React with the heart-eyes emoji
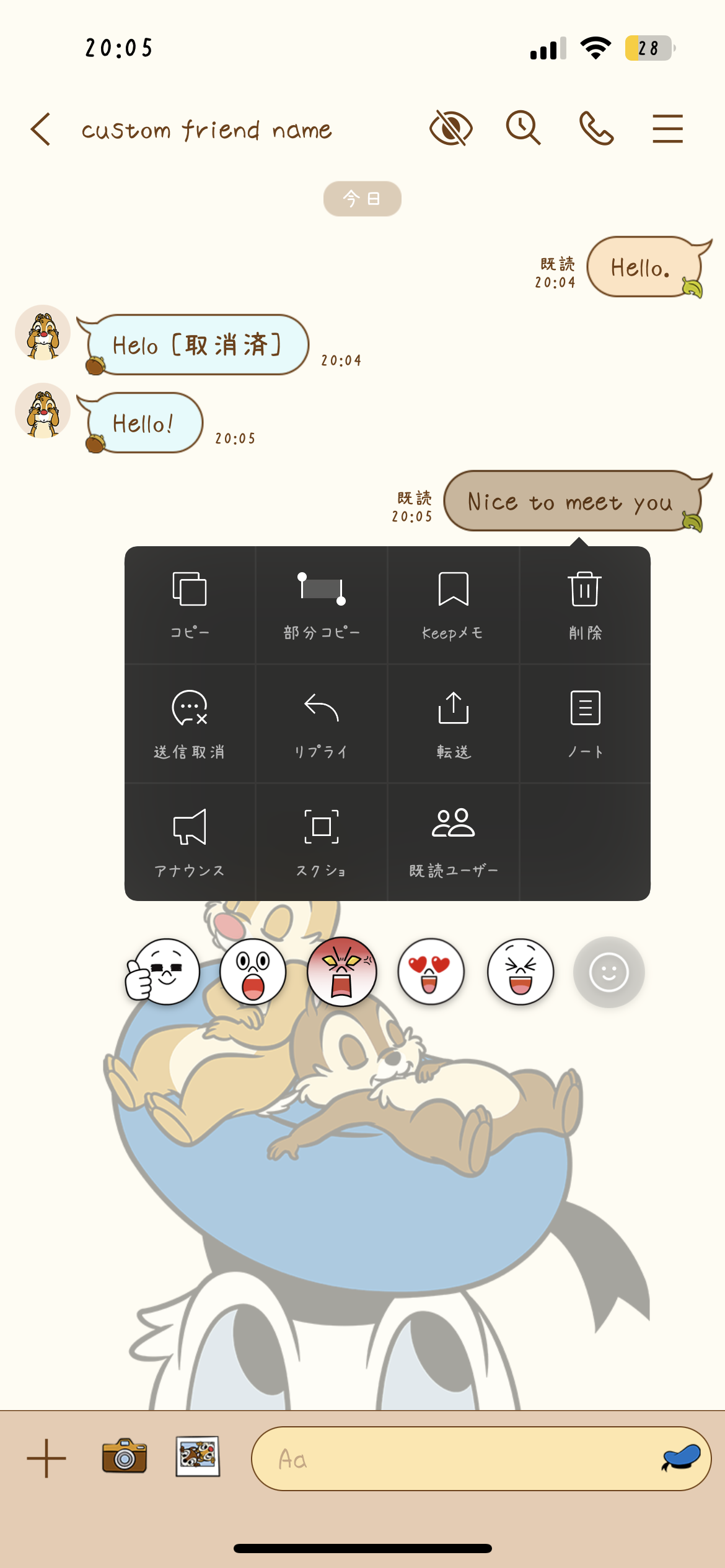The height and width of the screenshot is (1568, 725). (431, 972)
